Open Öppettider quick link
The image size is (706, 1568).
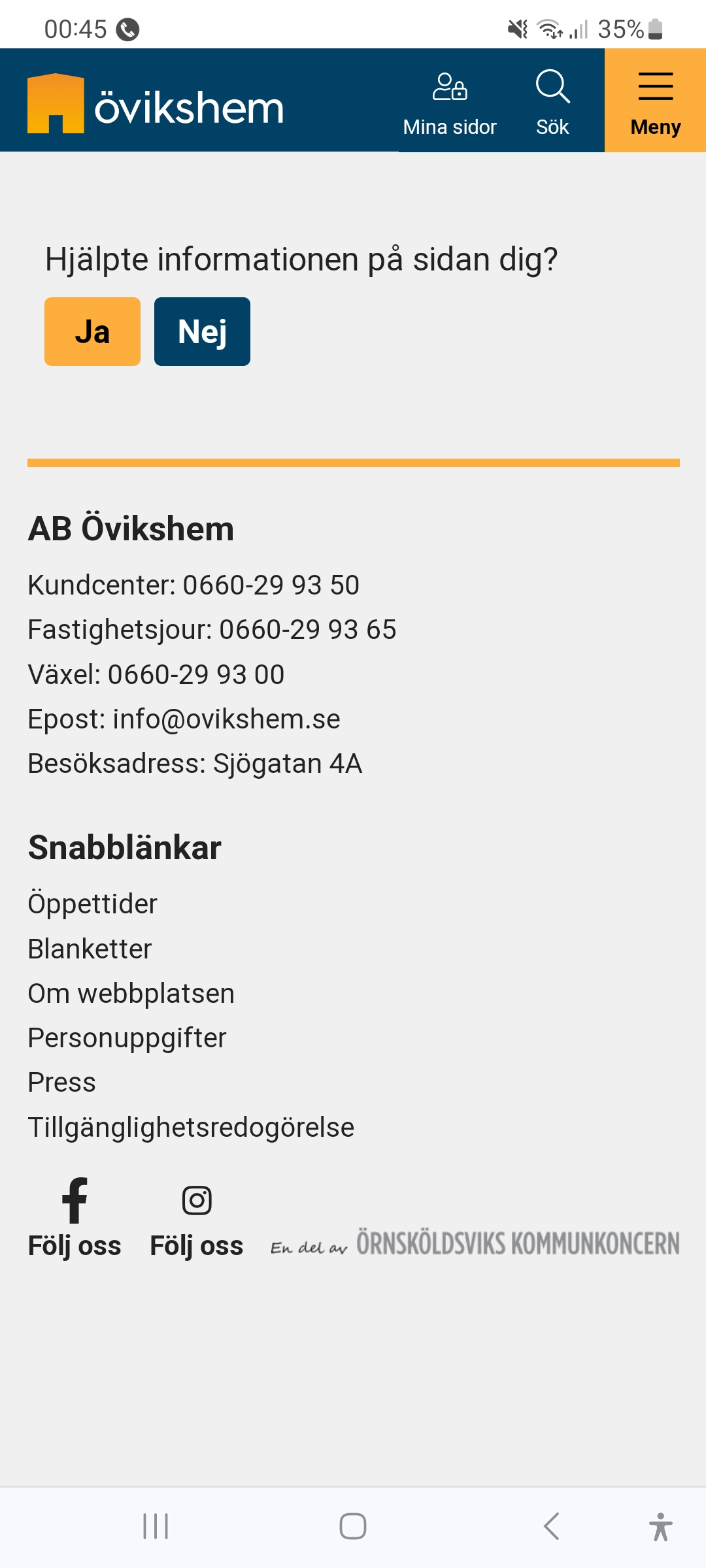(92, 904)
